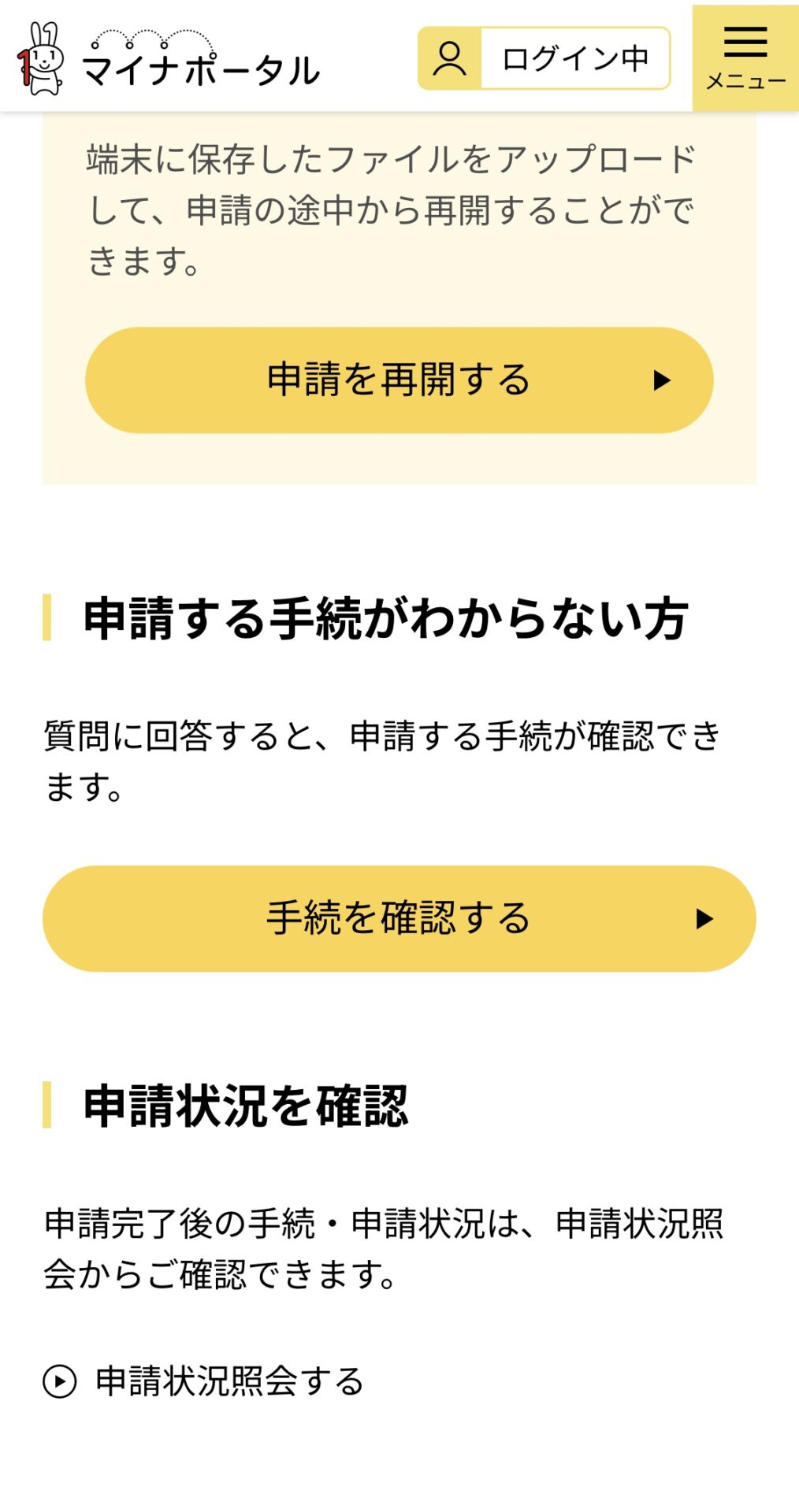Tap the ログイン中 account button
799x1512 pixels.
tap(544, 58)
